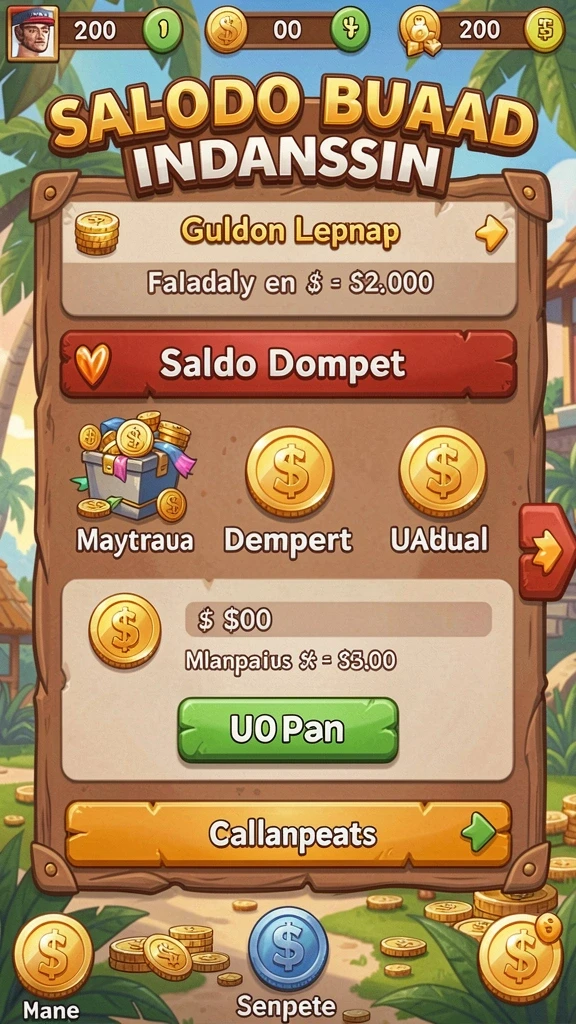Tap the green button beside 00
Image resolution: width=576 pixels, height=1024 pixels.
click(x=351, y=31)
